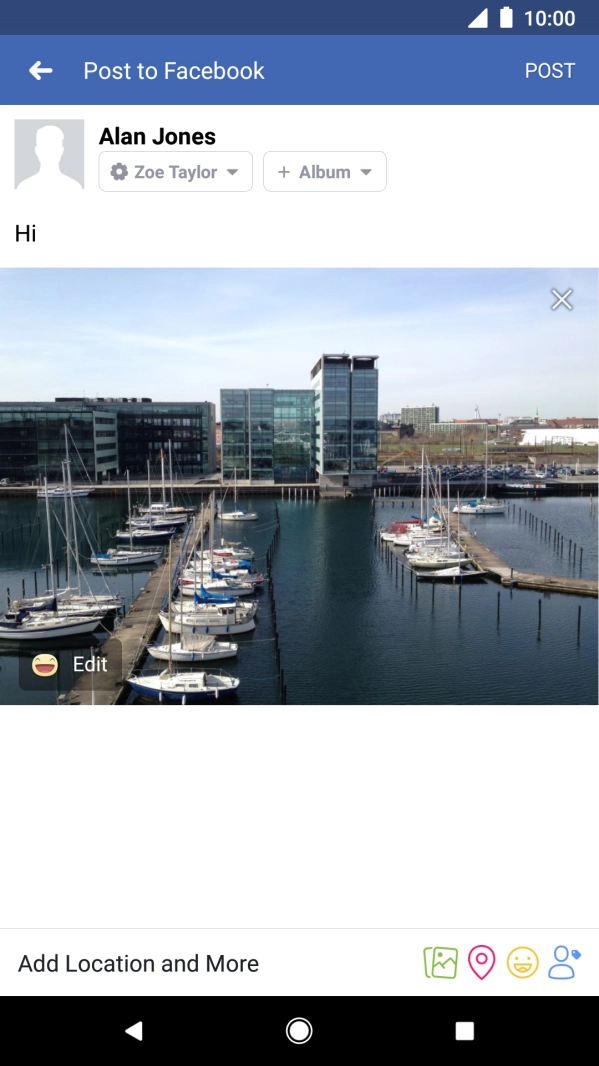Add a feeling with the smiley icon

[x=522, y=963]
